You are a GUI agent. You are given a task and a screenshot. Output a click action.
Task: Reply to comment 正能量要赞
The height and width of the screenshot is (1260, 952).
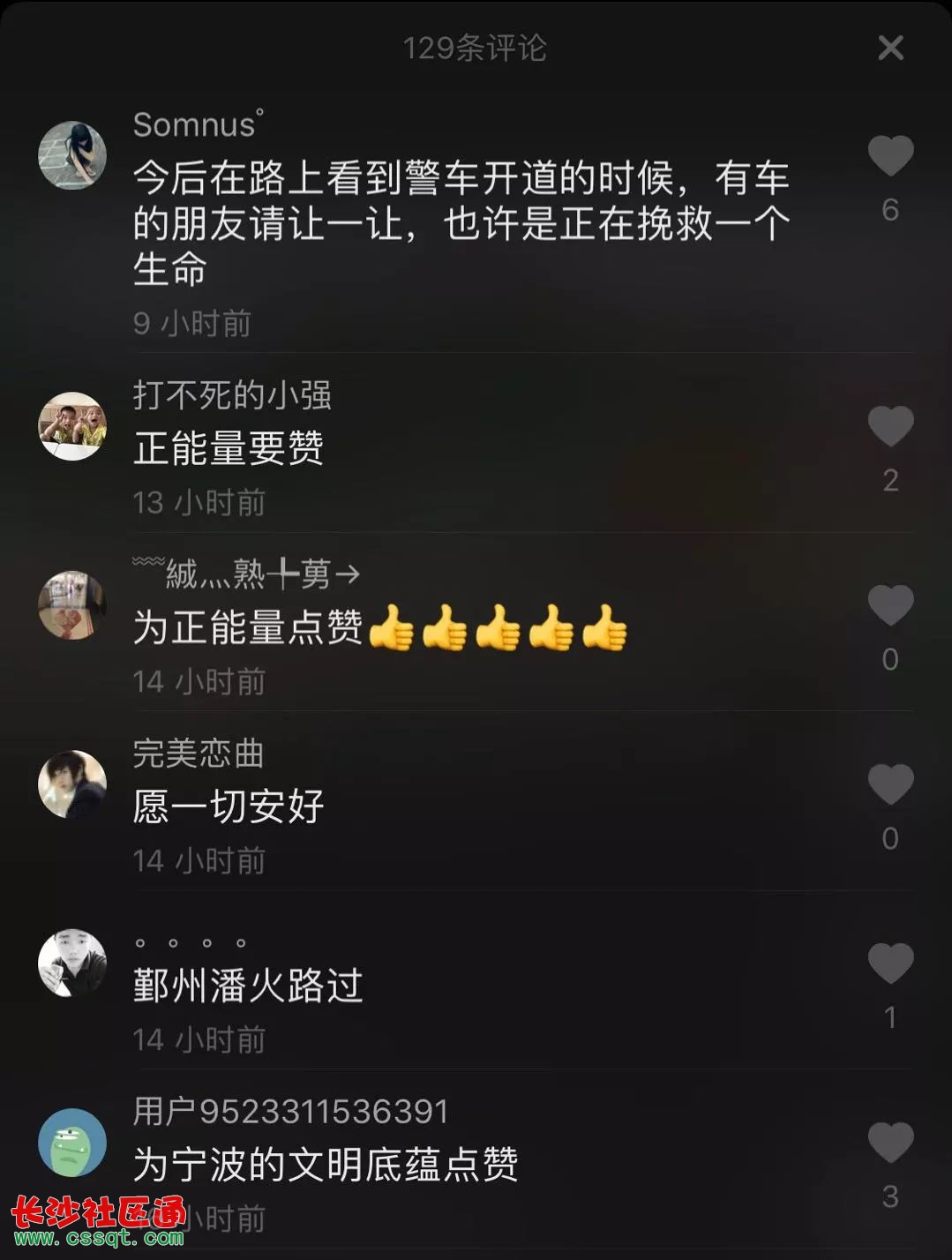(x=229, y=449)
